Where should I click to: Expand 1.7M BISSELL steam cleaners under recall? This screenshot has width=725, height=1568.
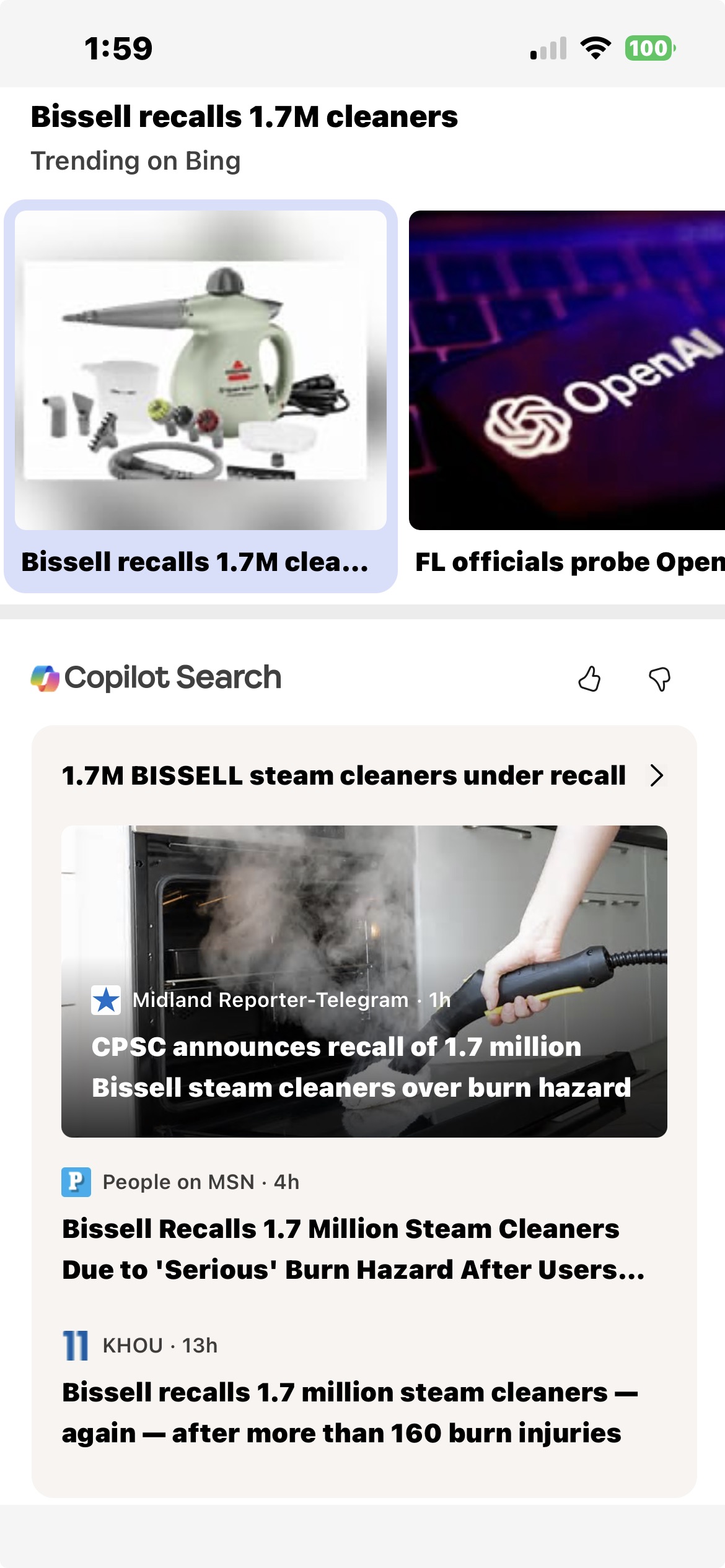[x=656, y=775]
